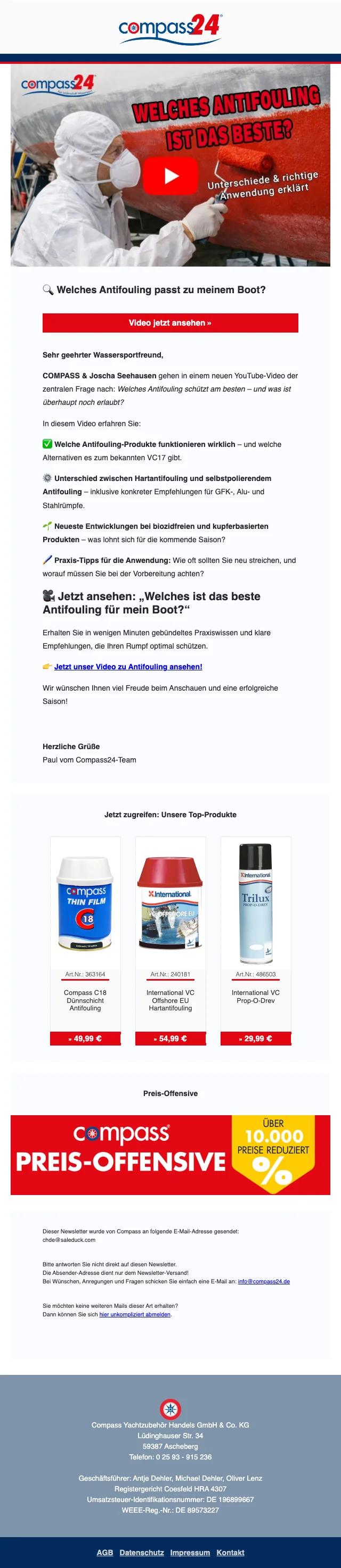341x1568 pixels.
Task: Open the Datenschutz footer link
Action: point(142,1552)
